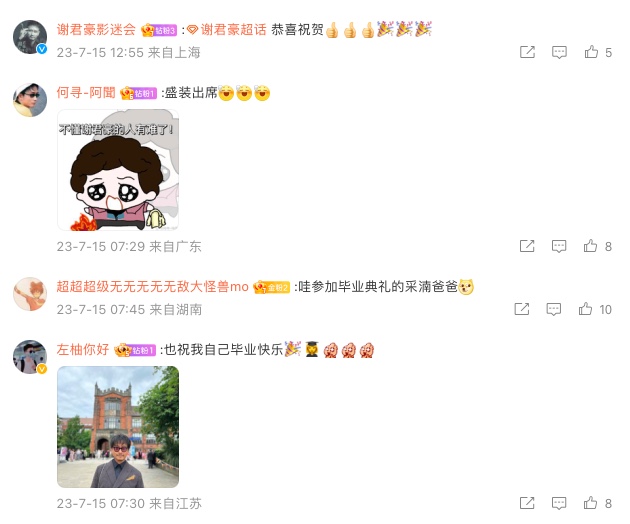
Task: Share 谢君豪影迷会's comment
Action: (527, 52)
